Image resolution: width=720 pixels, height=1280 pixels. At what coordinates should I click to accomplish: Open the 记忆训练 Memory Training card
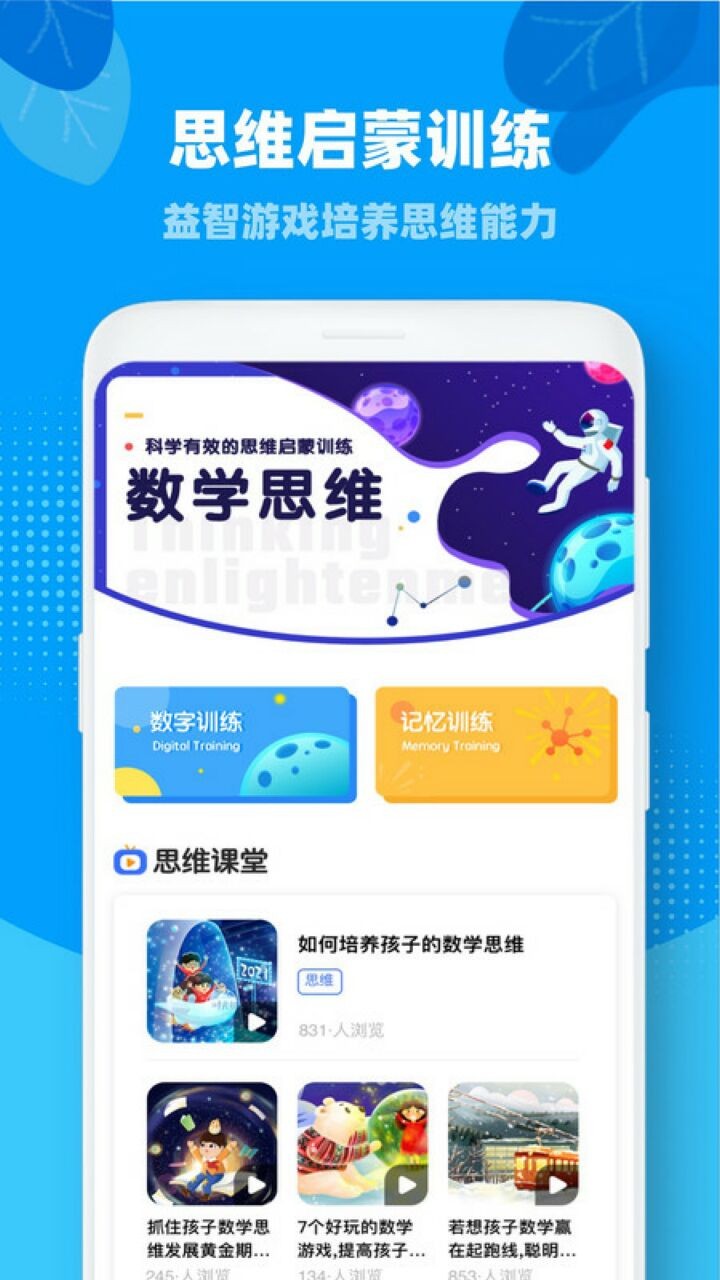pyautogui.click(x=497, y=743)
